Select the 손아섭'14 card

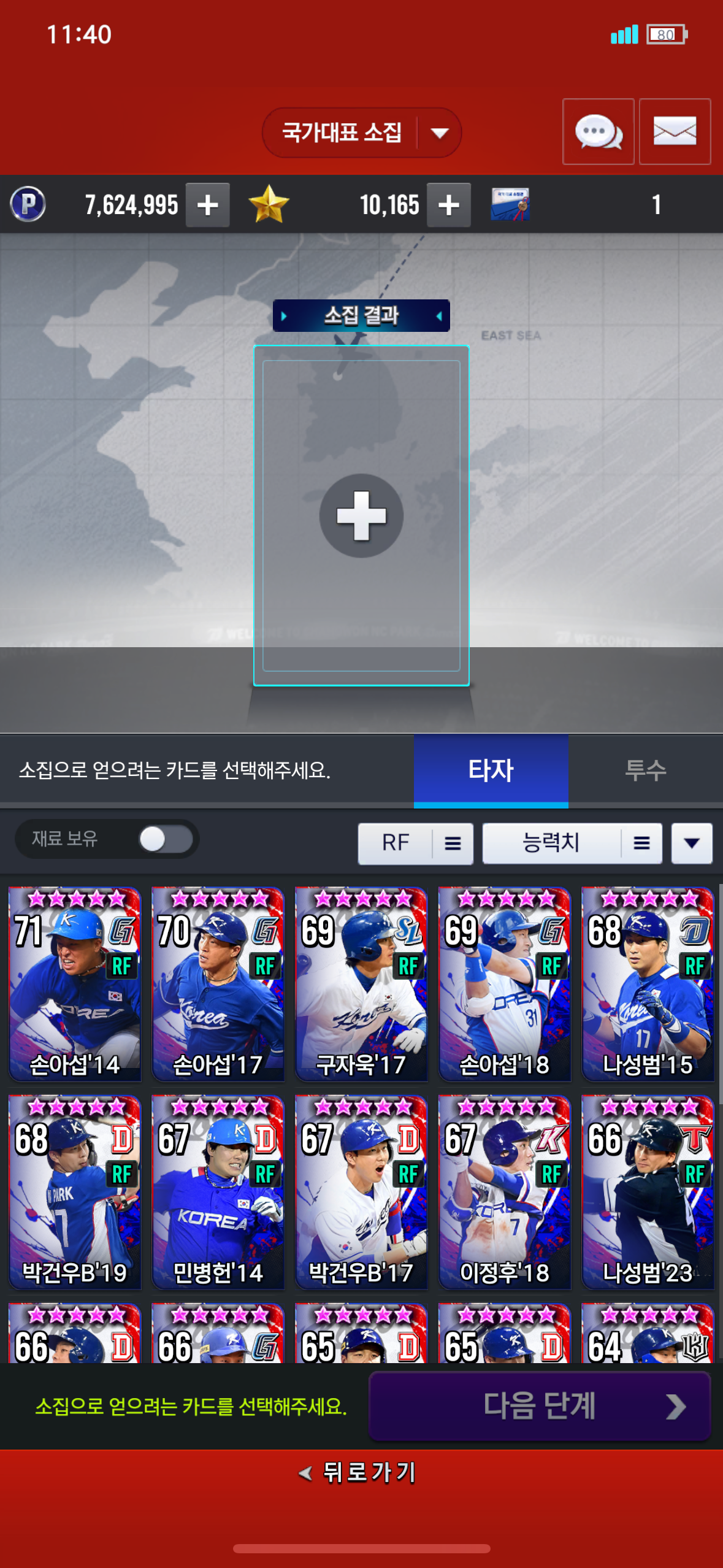click(75, 984)
